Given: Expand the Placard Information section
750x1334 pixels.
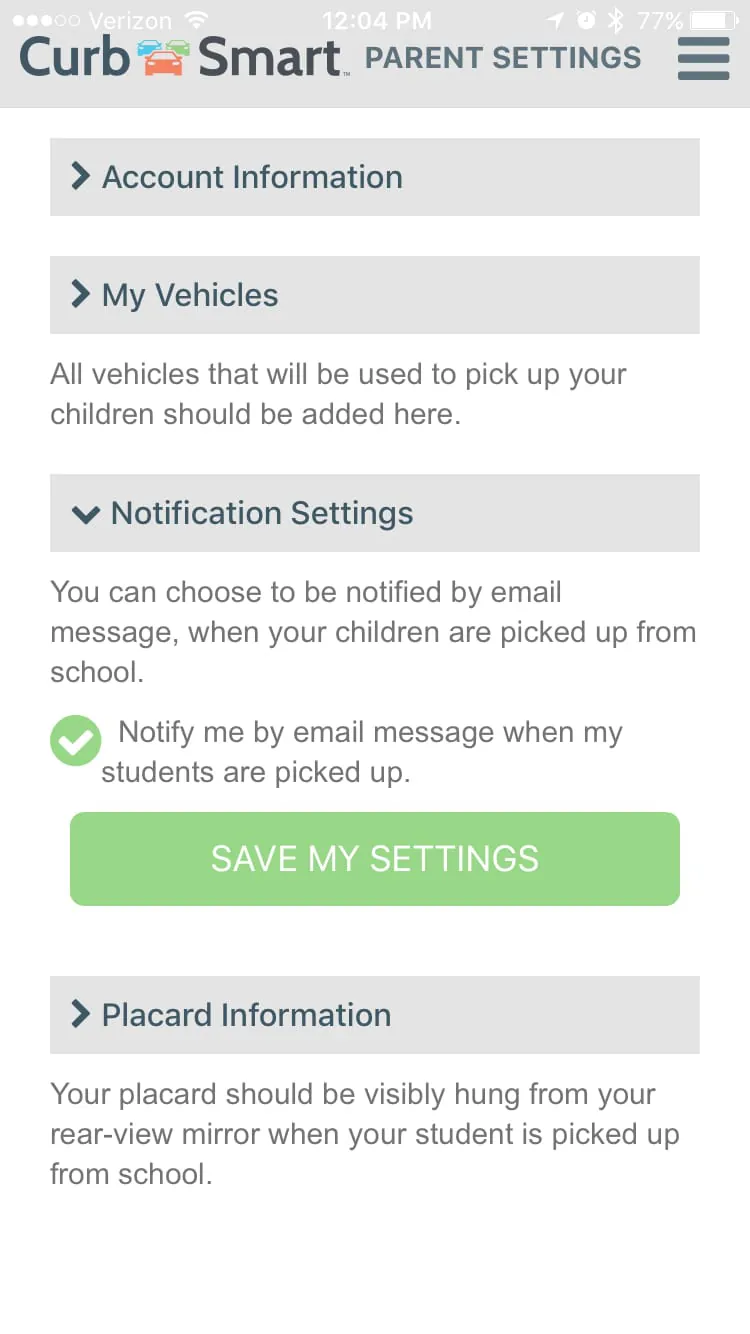Looking at the screenshot, I should point(374,1015).
